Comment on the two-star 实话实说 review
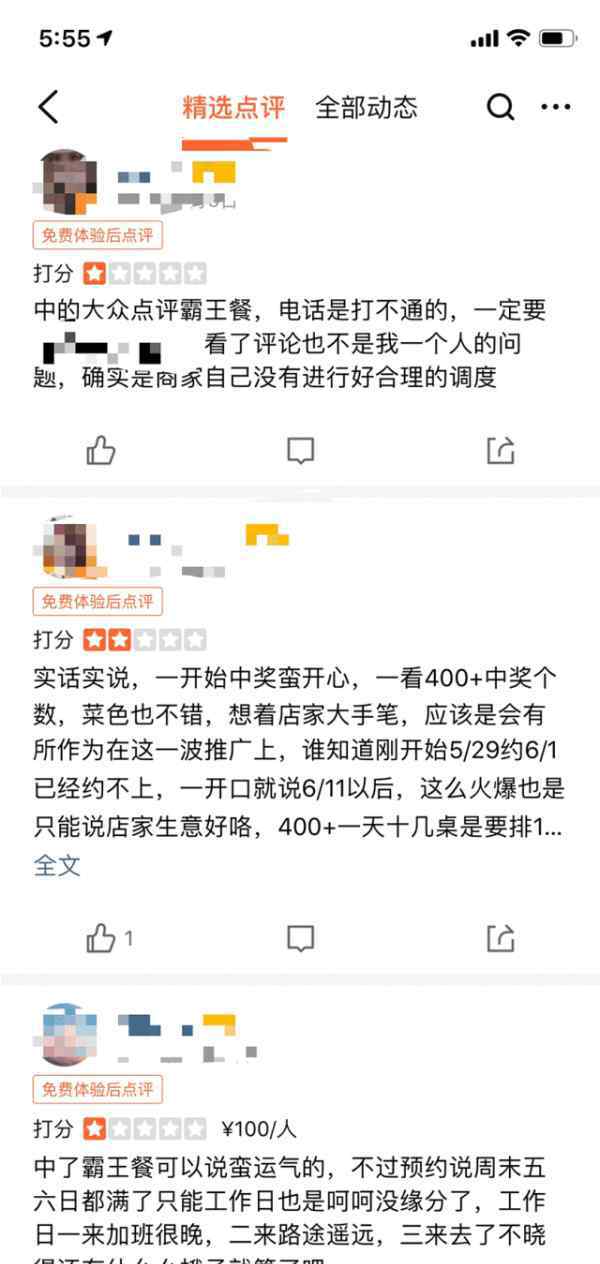 coord(301,938)
